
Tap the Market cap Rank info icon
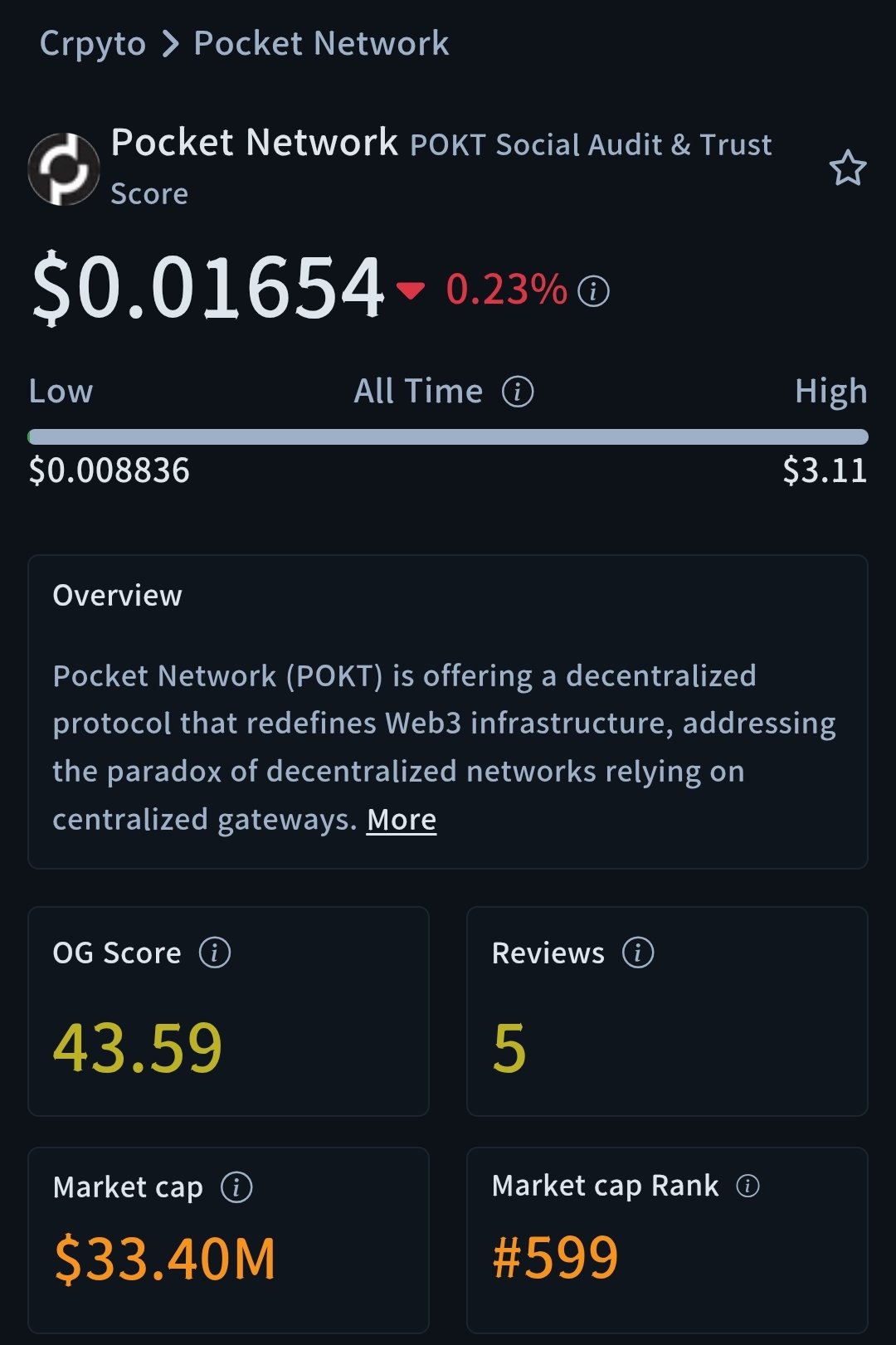pos(747,1187)
